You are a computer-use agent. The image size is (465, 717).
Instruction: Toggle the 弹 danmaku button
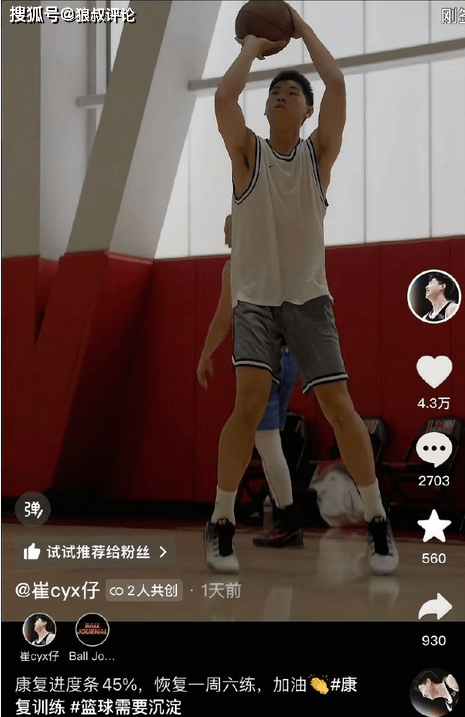(32, 509)
